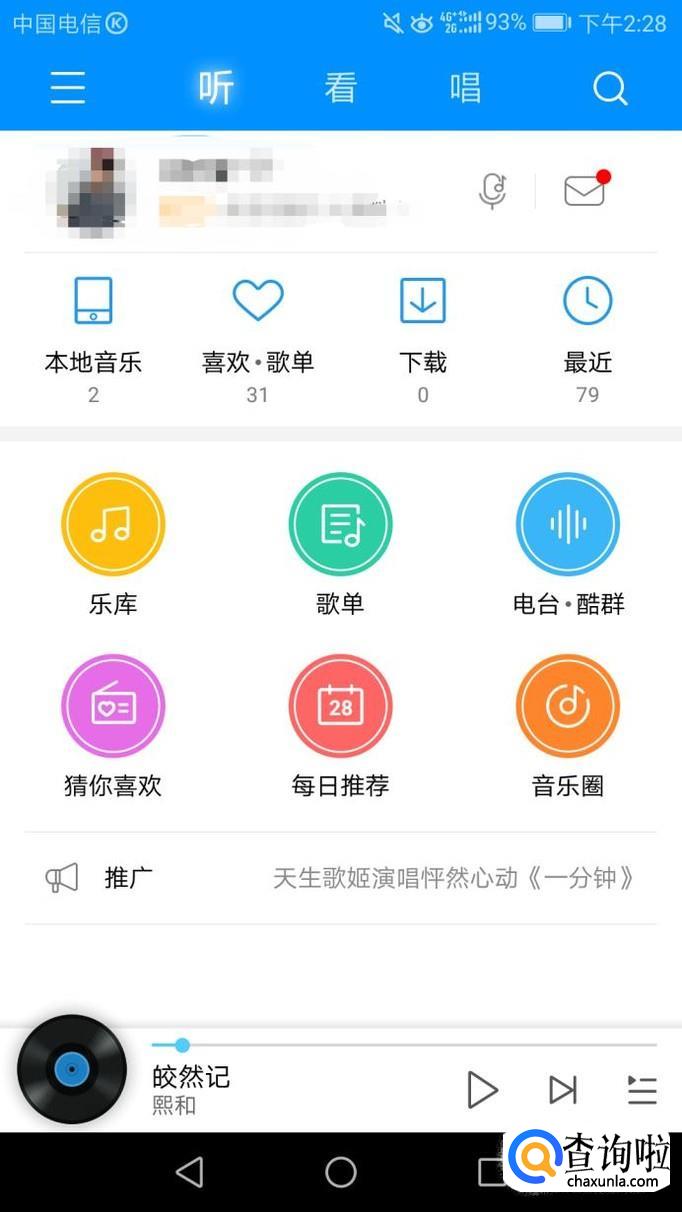Switch to the 看 tab

click(x=340, y=88)
